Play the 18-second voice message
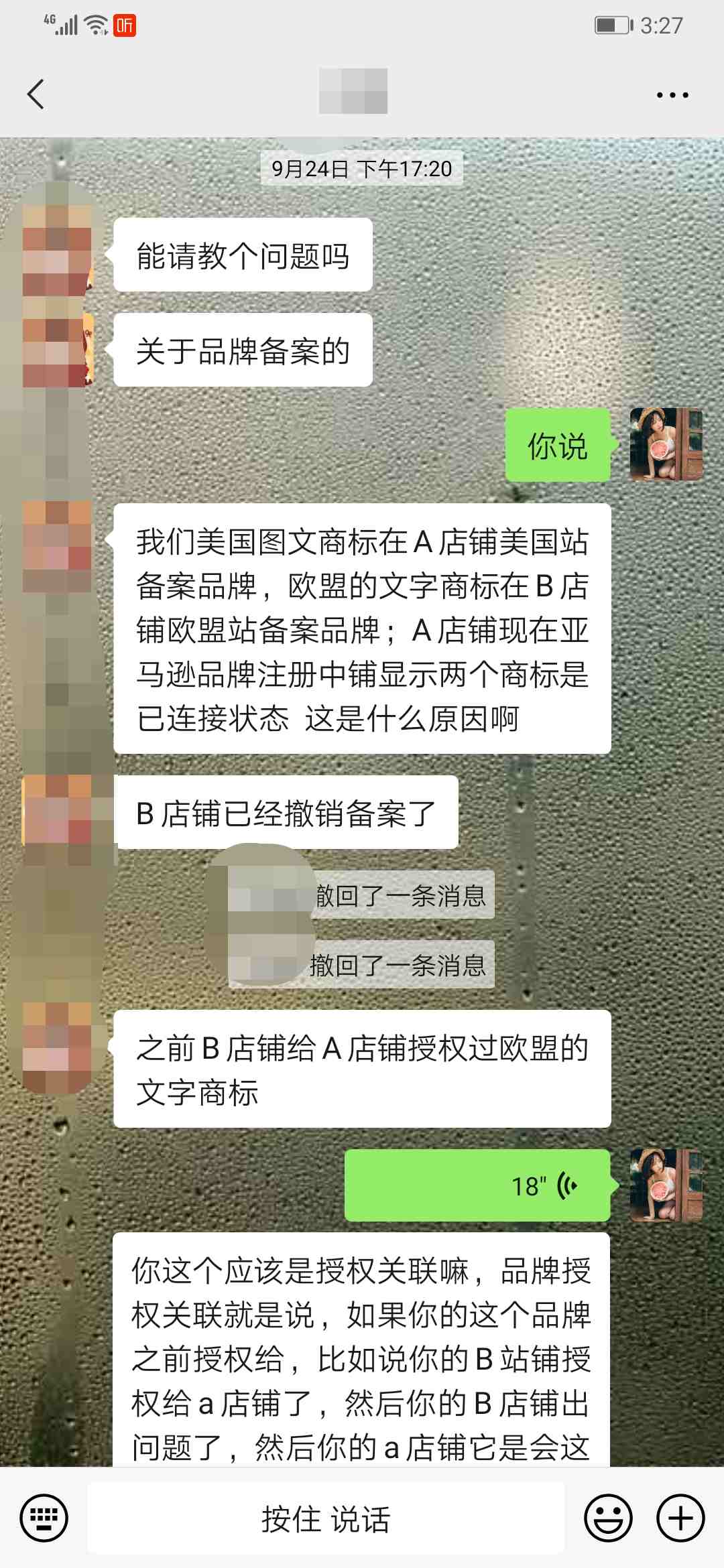Image resolution: width=724 pixels, height=1568 pixels. pyautogui.click(x=477, y=1185)
